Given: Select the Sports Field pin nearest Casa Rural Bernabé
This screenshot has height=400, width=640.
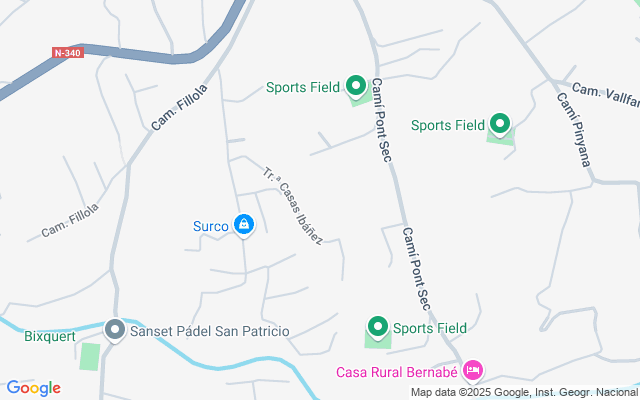Looking at the screenshot, I should point(378,327).
